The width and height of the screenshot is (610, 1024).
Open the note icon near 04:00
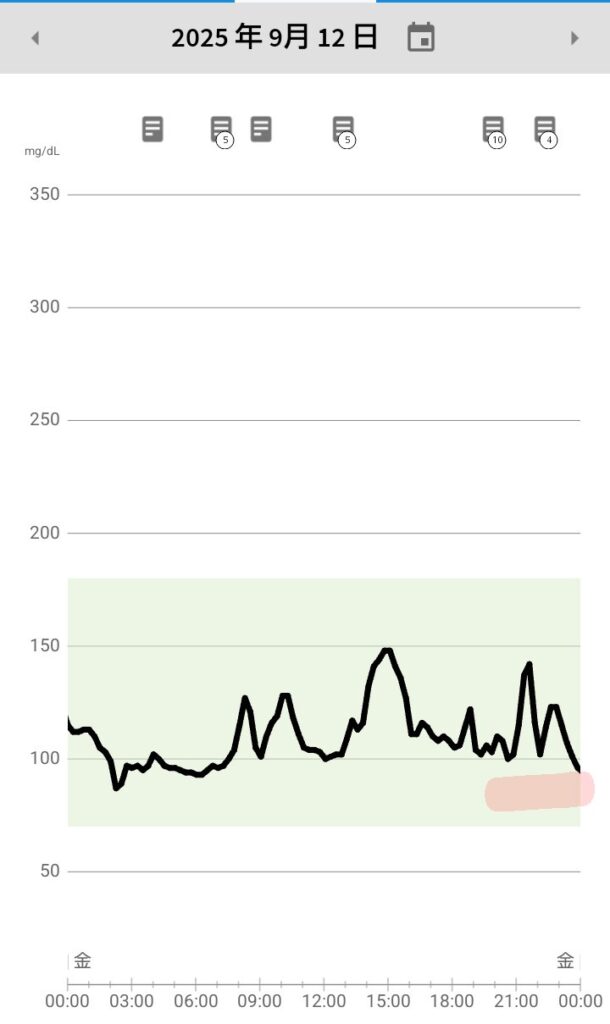153,129
